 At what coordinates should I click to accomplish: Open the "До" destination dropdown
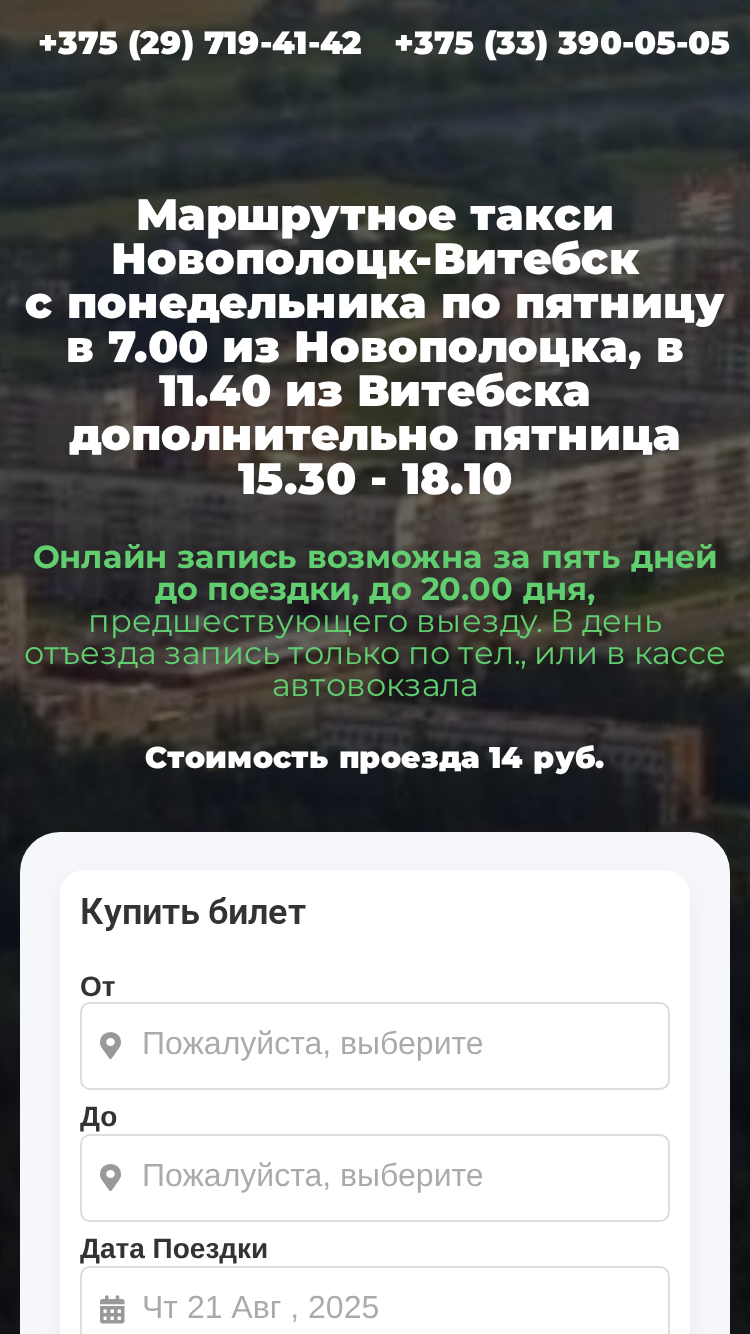(375, 1178)
